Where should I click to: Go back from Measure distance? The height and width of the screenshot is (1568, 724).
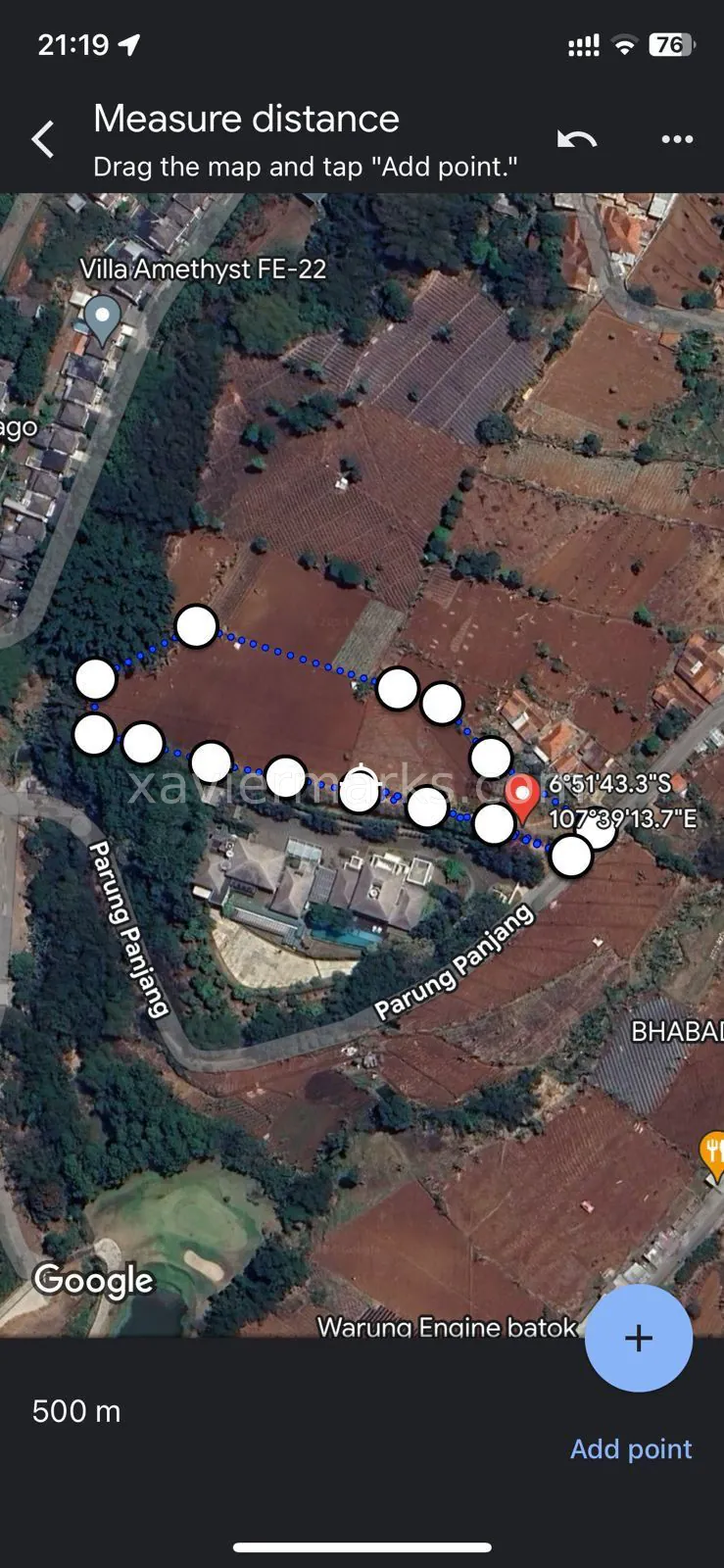(43, 140)
